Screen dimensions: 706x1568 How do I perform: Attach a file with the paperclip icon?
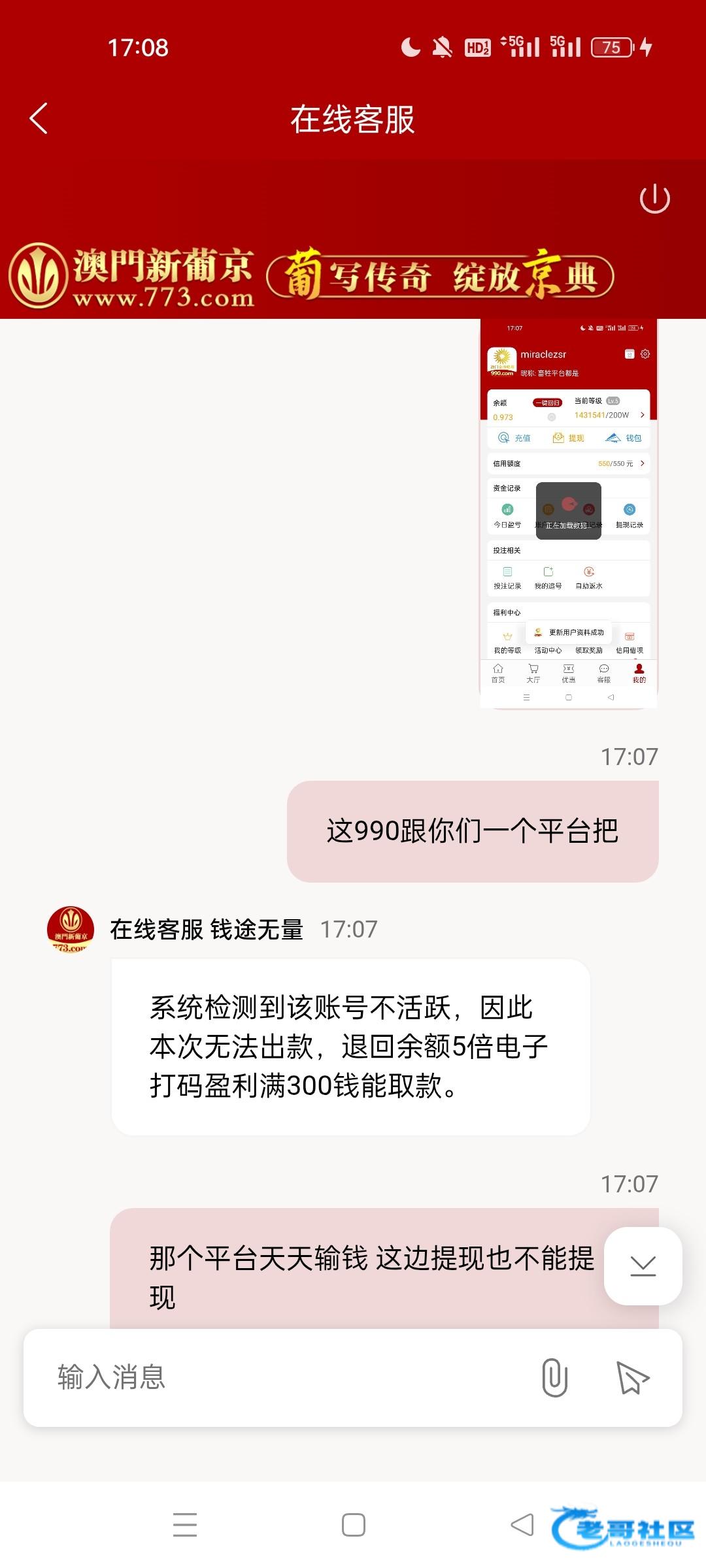(x=554, y=1377)
